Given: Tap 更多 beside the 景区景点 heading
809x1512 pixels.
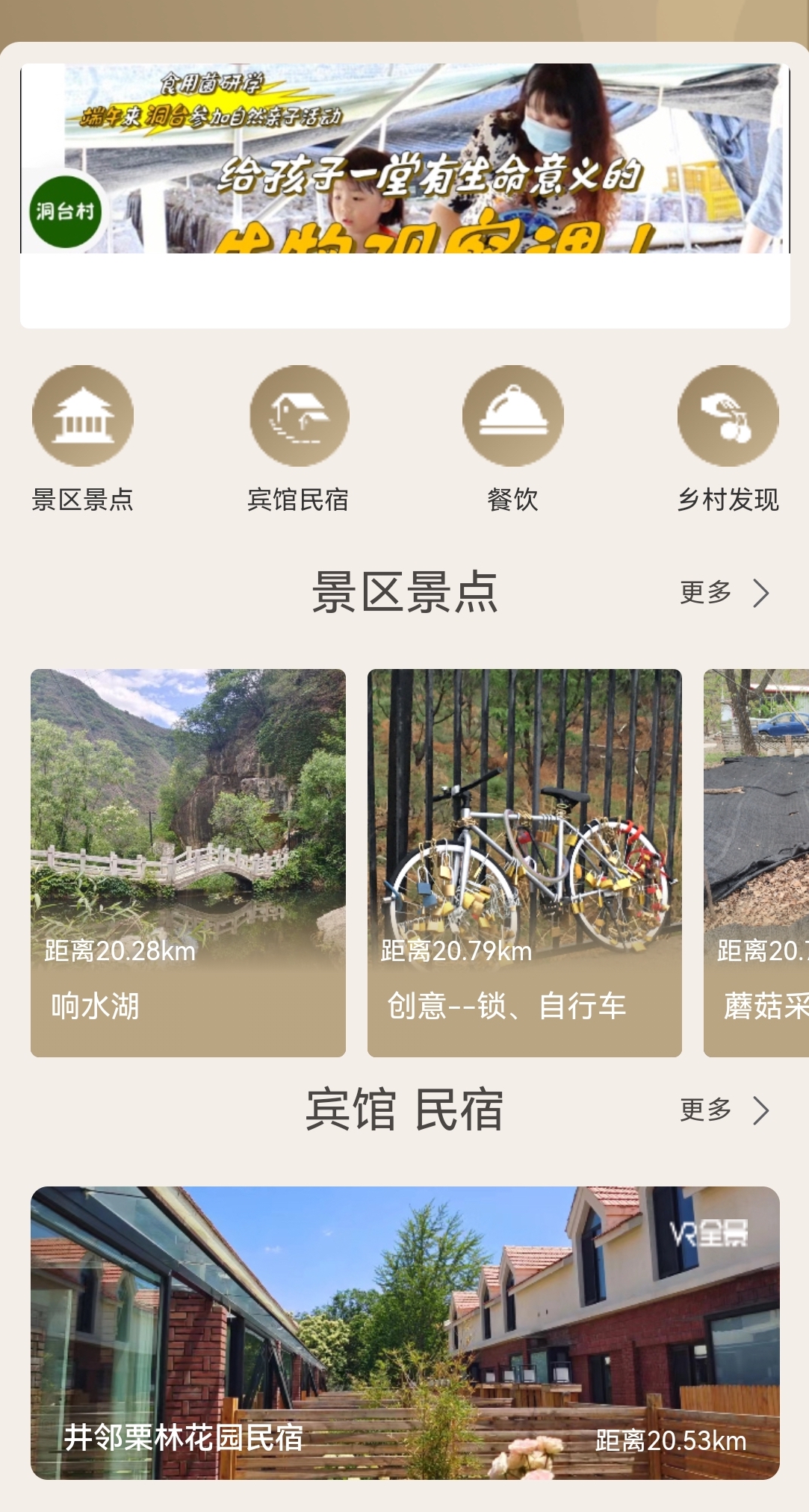Looking at the screenshot, I should pos(723,593).
